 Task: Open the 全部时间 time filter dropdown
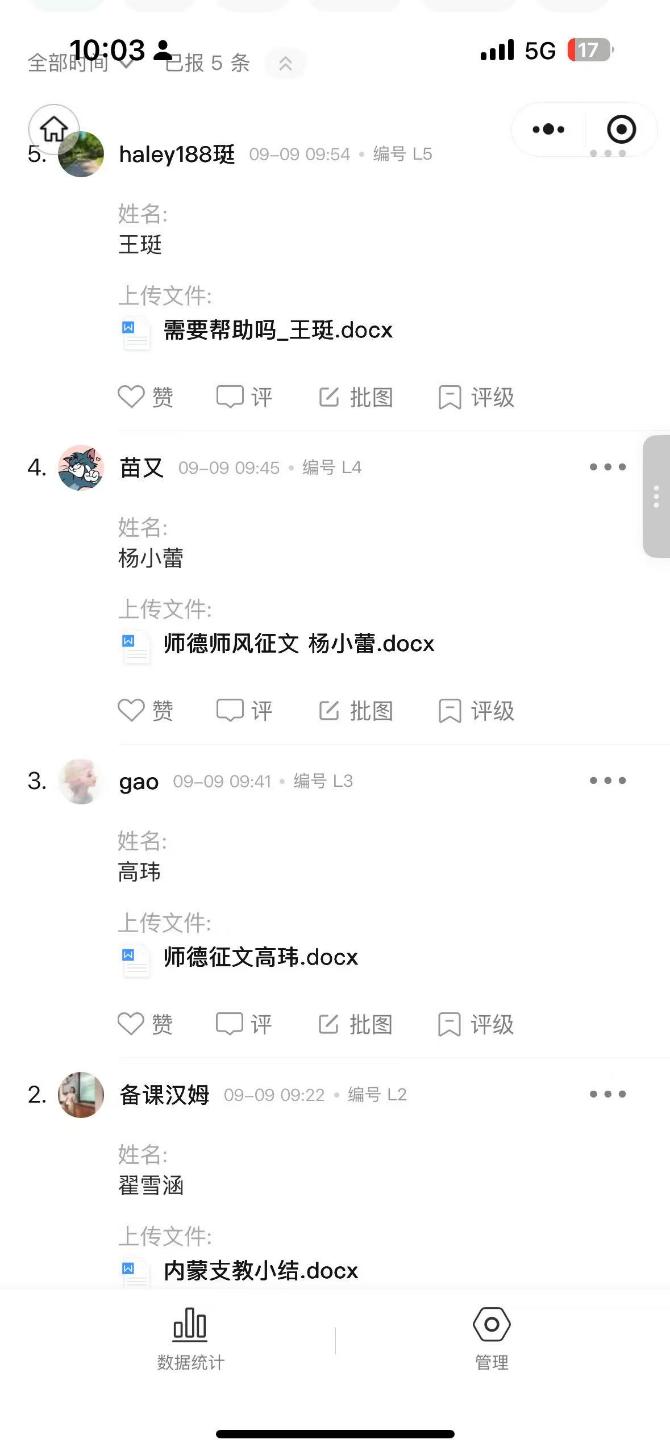(x=80, y=64)
